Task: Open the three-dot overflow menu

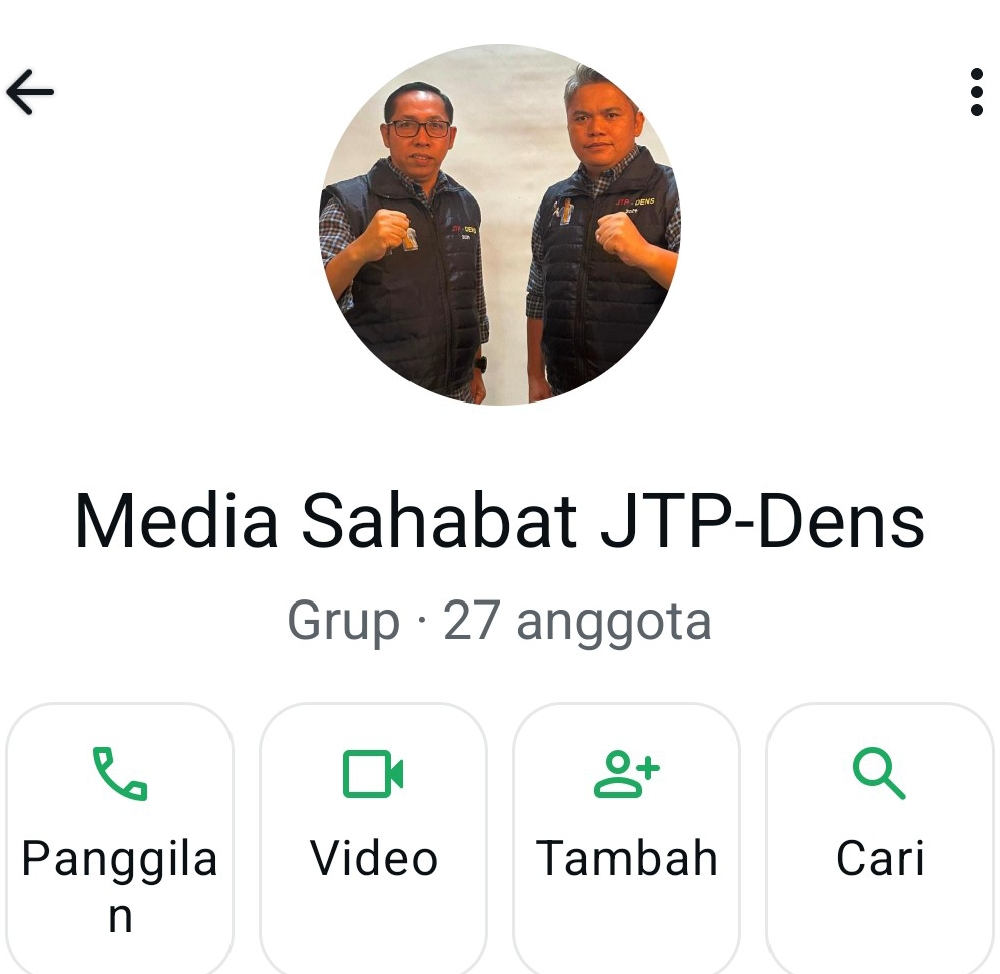Action: pos(976,93)
